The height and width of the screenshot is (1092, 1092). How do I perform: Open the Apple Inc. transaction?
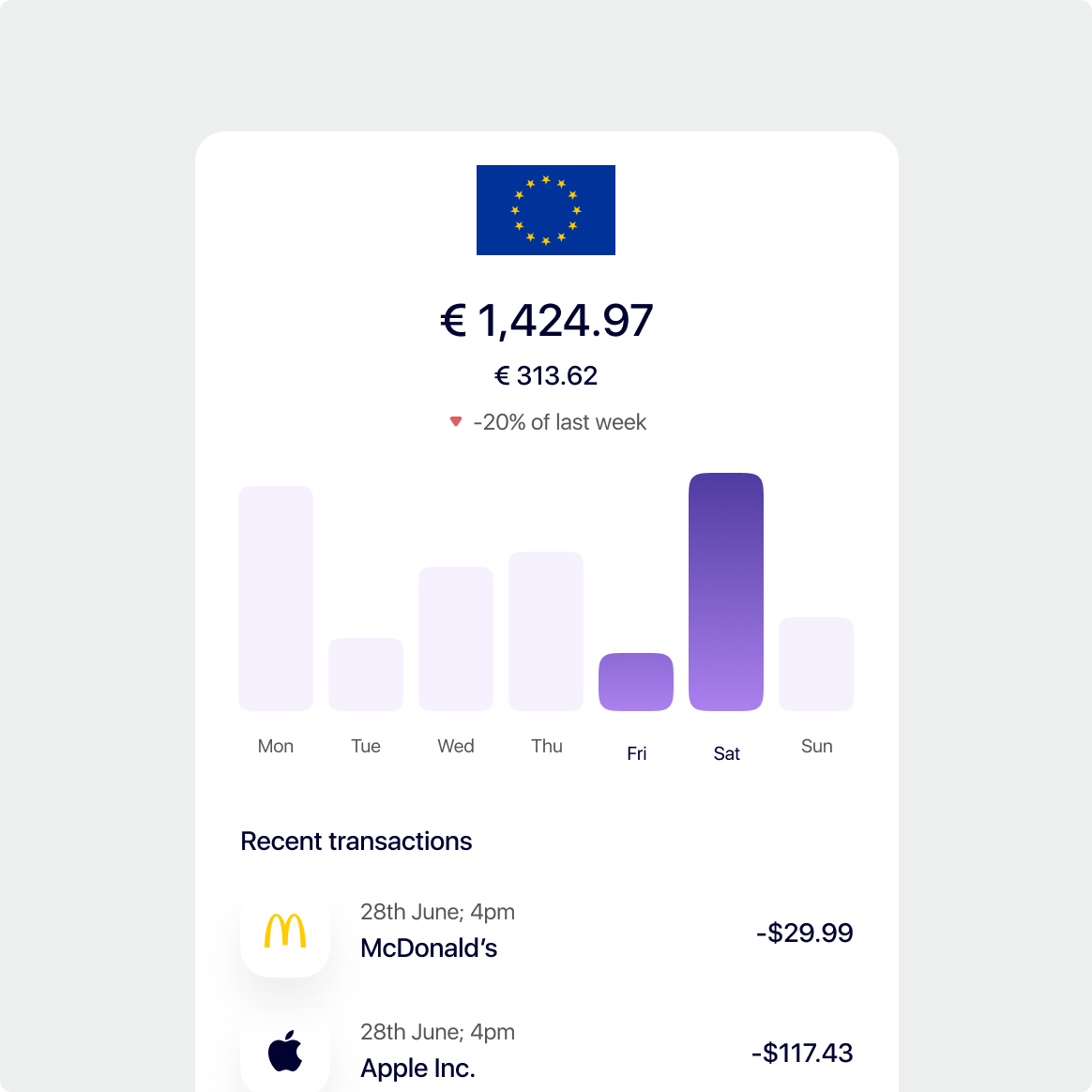tap(546, 1052)
